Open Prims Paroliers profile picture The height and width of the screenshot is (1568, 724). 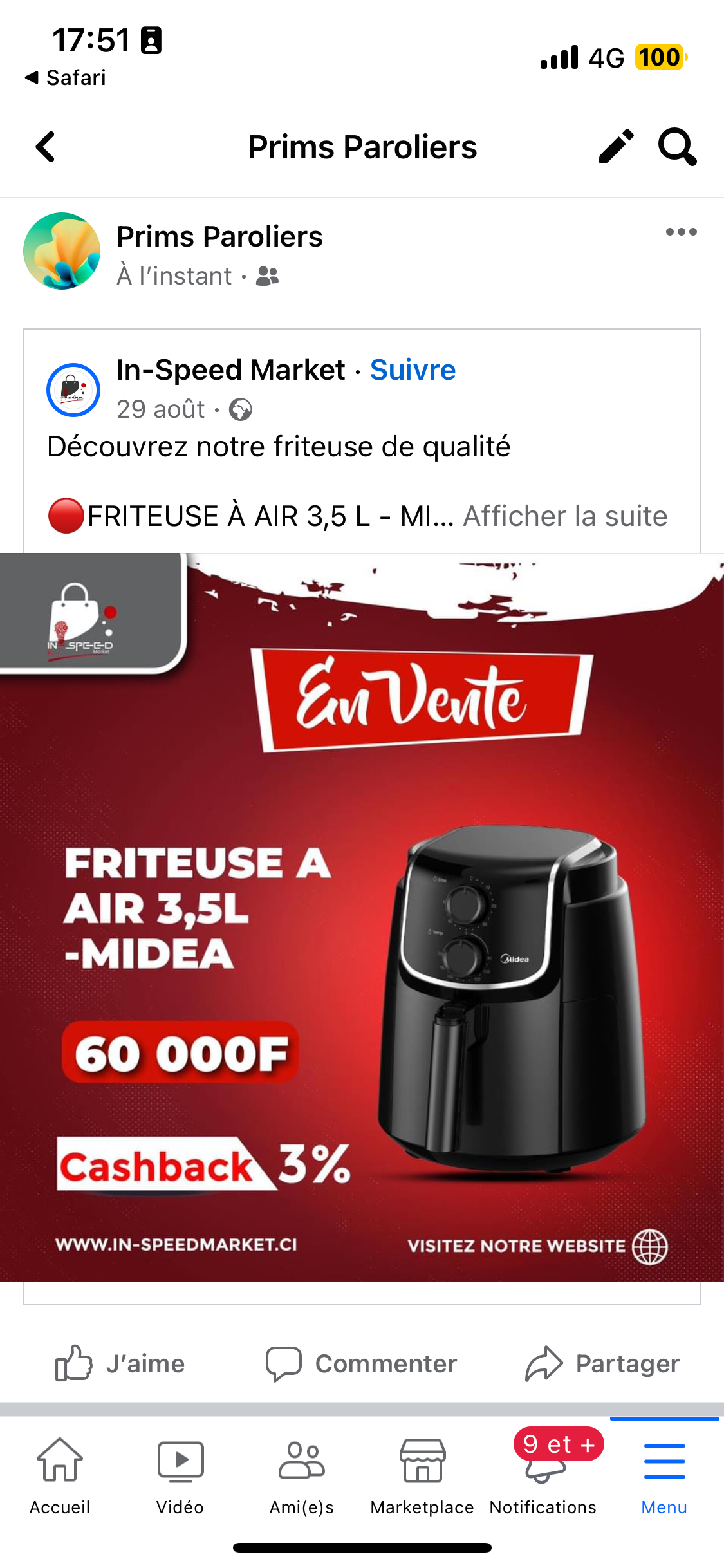pos(62,251)
